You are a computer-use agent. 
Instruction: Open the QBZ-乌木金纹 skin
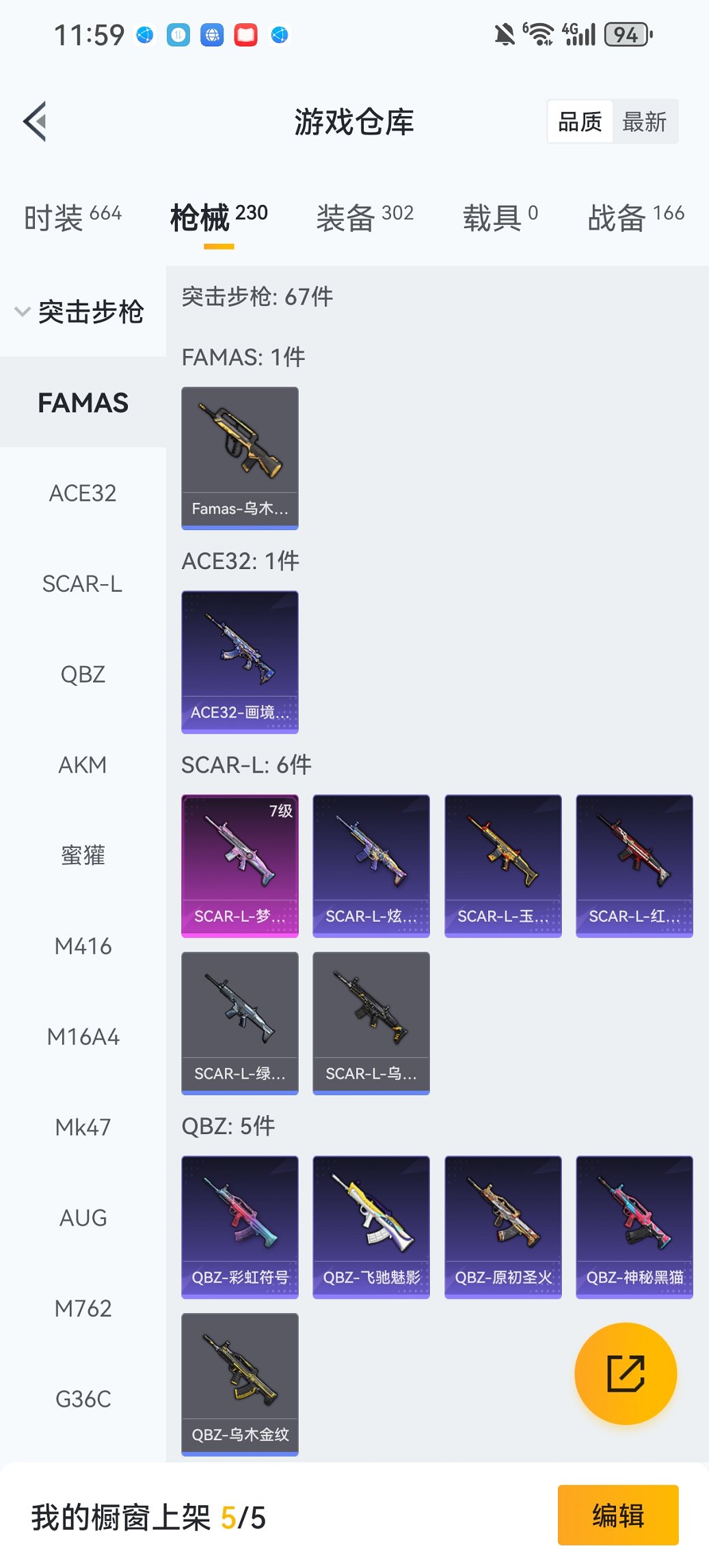(240, 1384)
